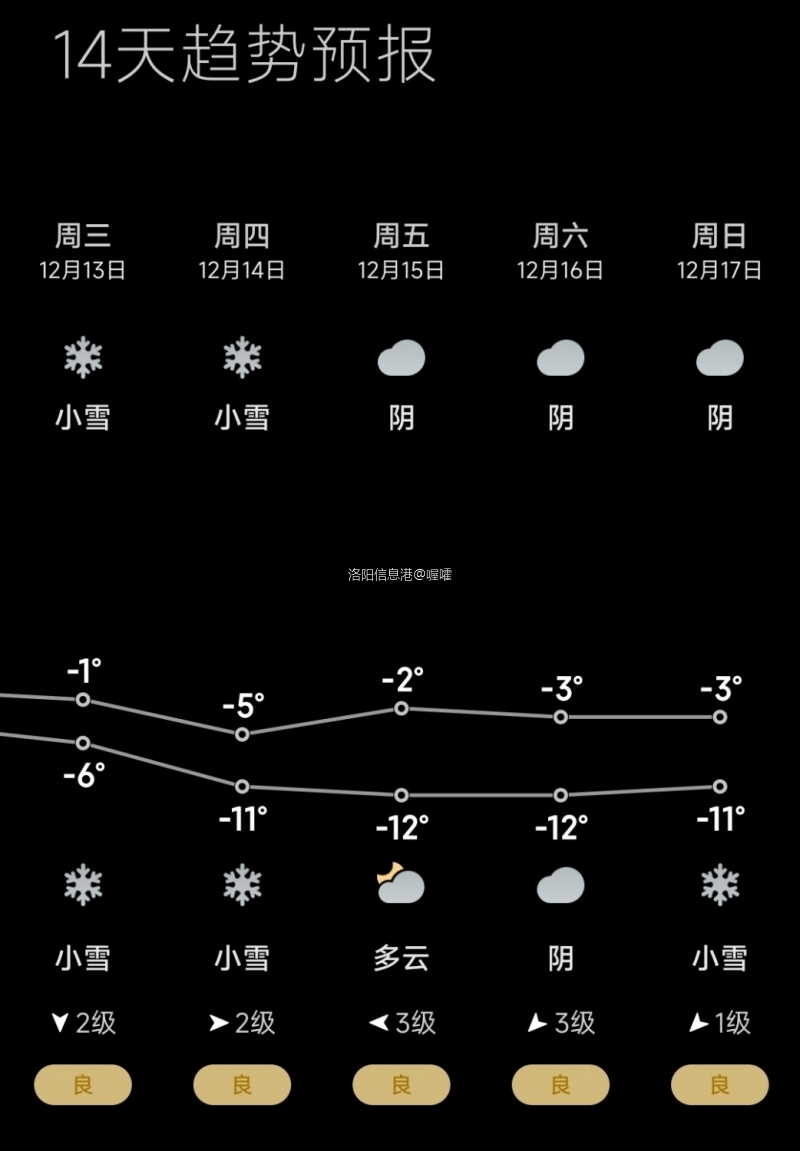Click the 阴 cloud icon under 周六
Screen dimensions: 800x1151
tap(560, 357)
